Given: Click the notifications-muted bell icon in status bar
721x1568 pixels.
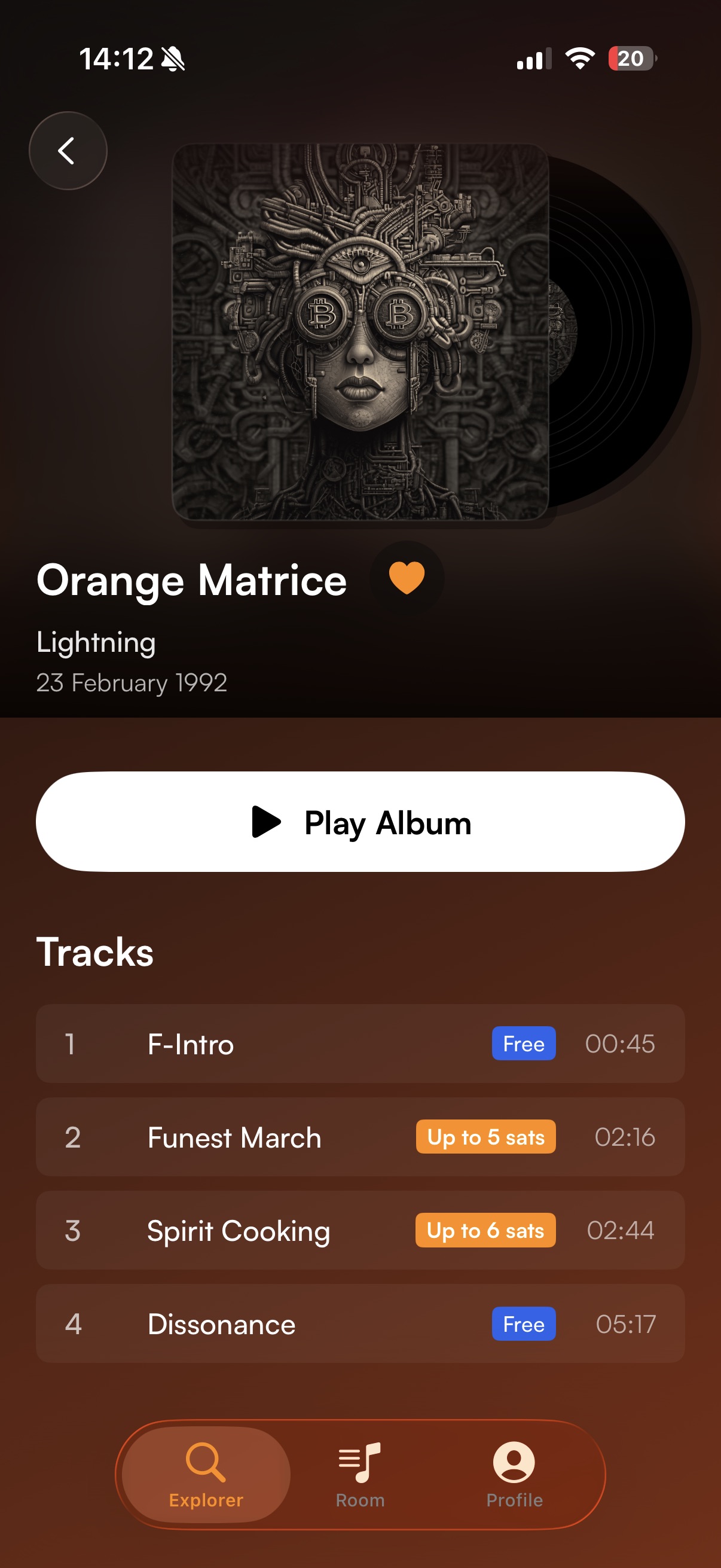Looking at the screenshot, I should click(x=172, y=59).
